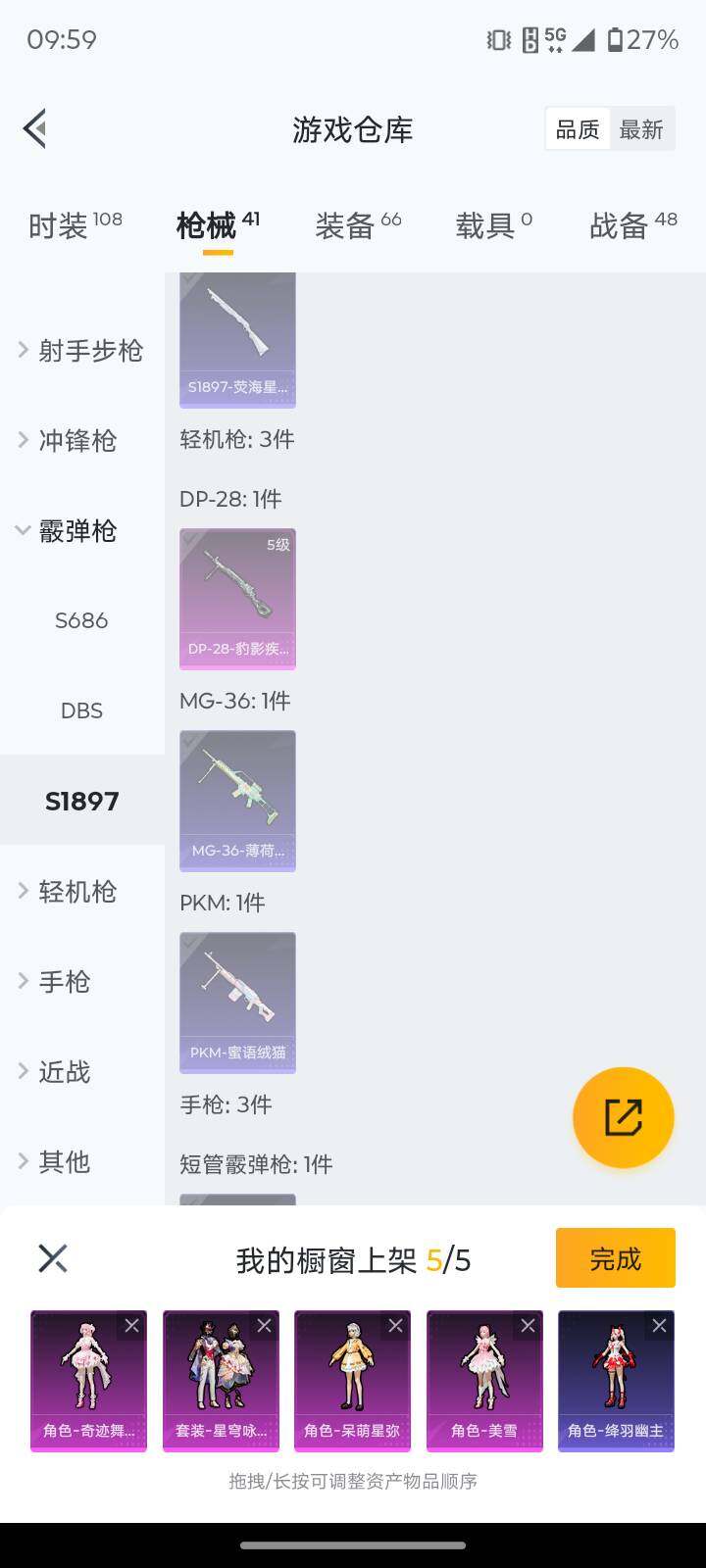Select the DP-28 豹影疾 weapon thumbnail
706x1568 pixels.
tap(236, 599)
